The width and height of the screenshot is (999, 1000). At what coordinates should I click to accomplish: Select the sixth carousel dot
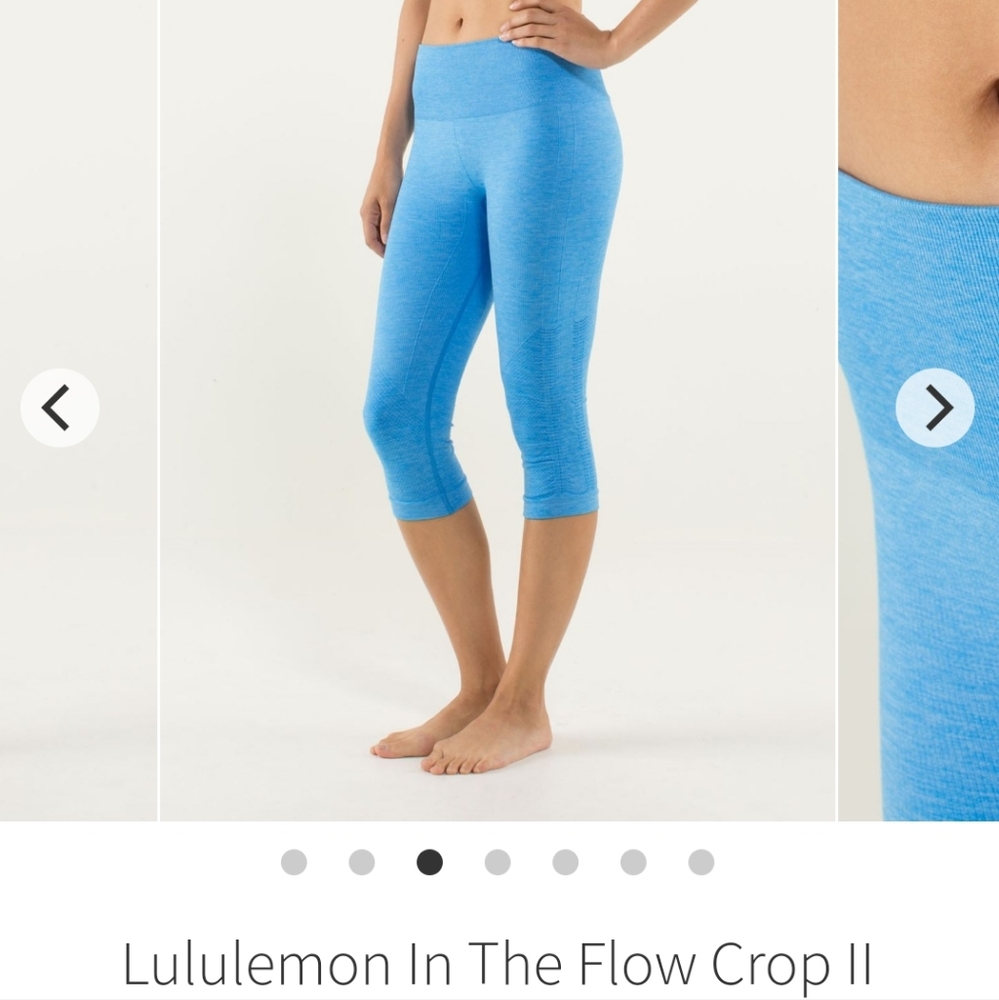[x=631, y=861]
